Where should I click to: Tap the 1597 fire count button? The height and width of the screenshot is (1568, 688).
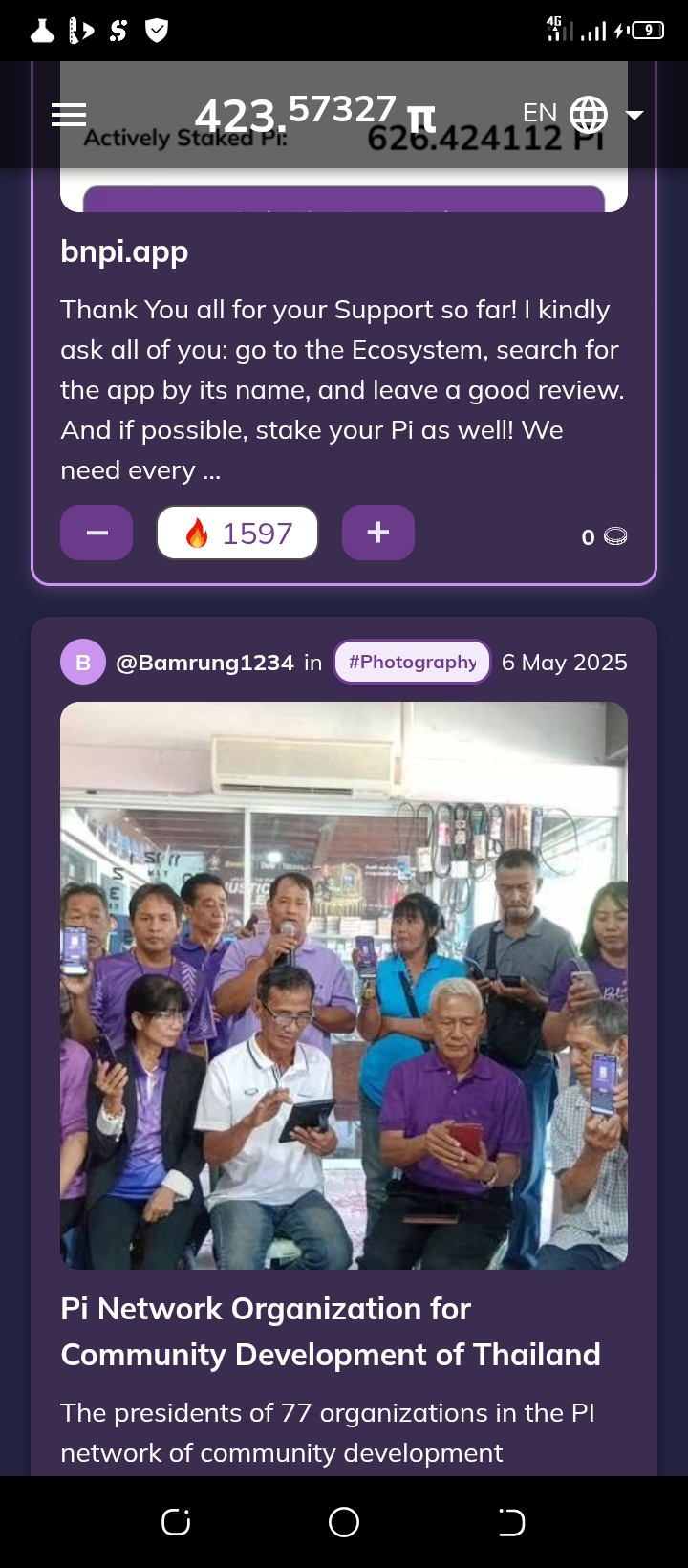[x=237, y=533]
